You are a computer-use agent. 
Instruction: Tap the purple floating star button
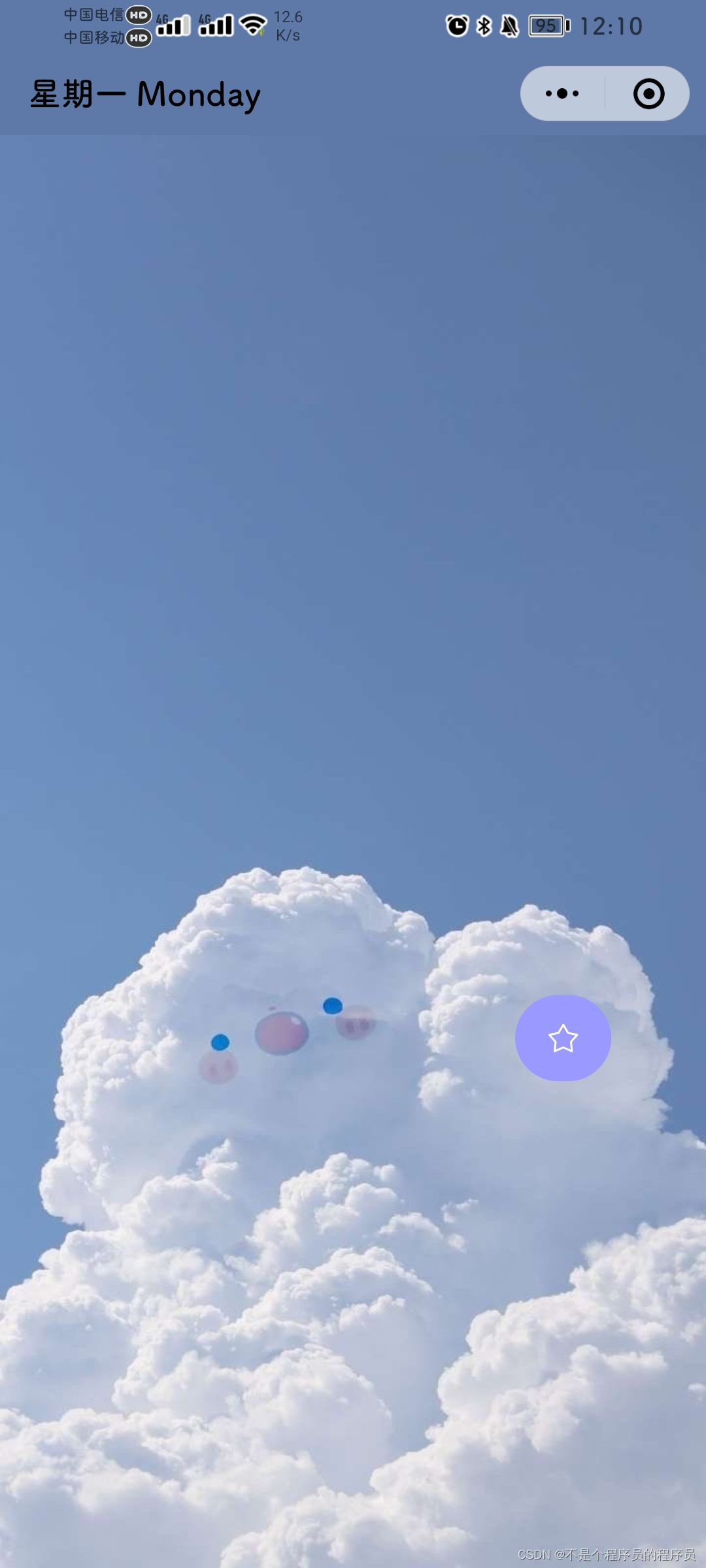[x=563, y=1038]
